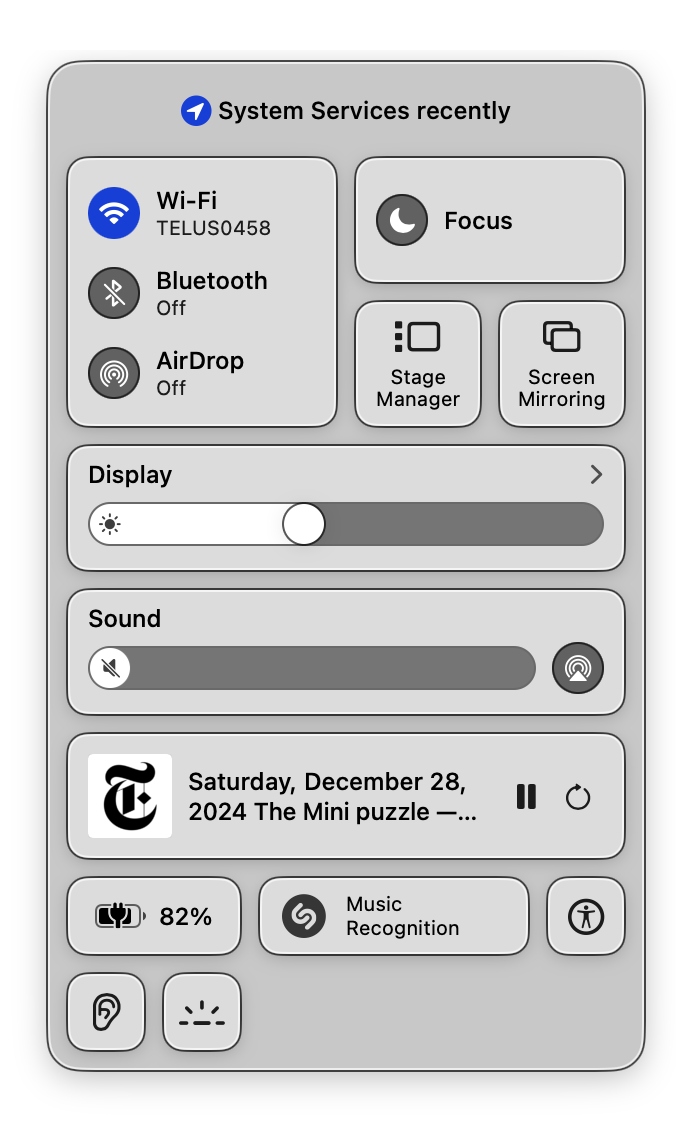The image size is (676, 1126).
Task: Tap the Display brightness slider
Action: pos(346,524)
